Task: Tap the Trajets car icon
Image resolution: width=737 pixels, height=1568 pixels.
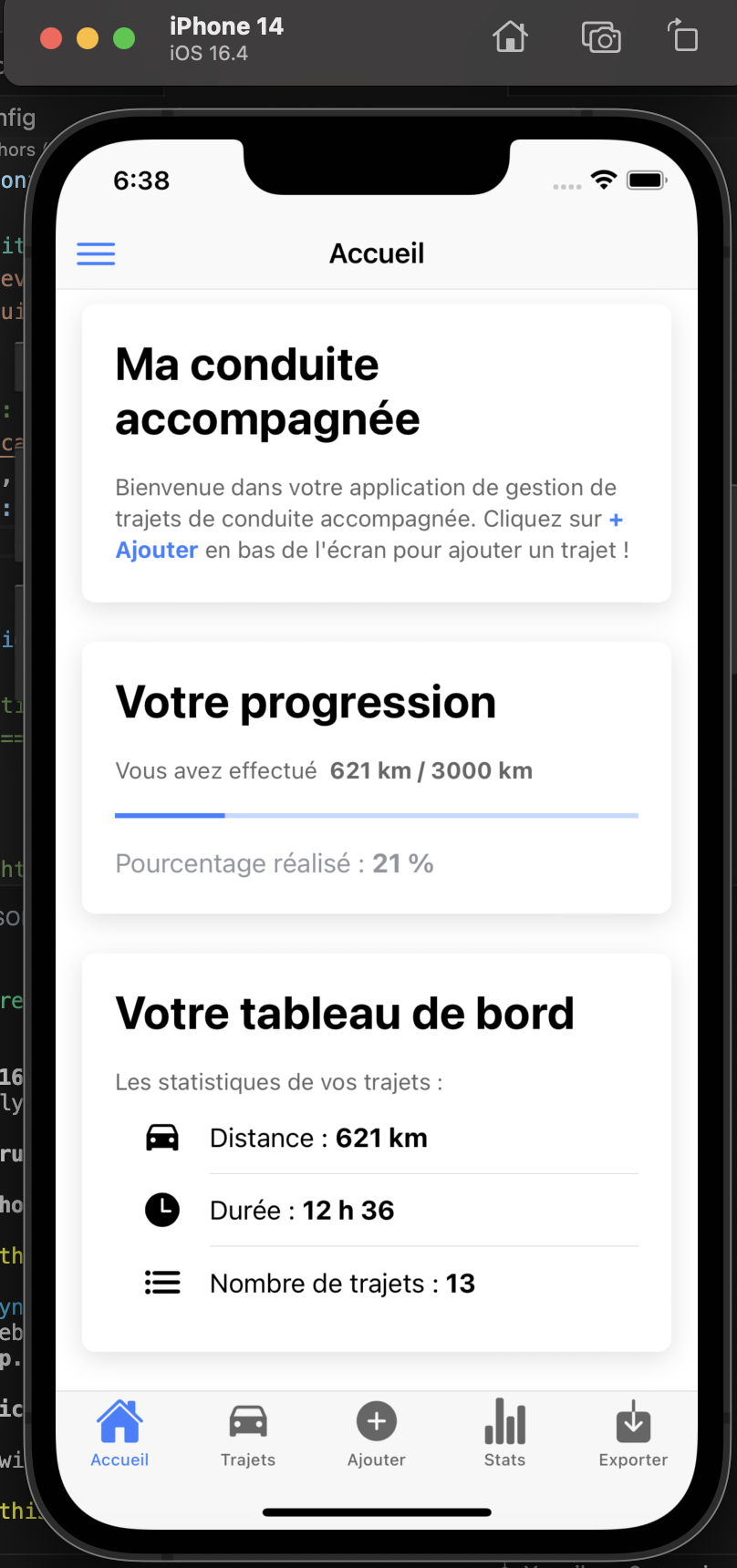Action: [x=247, y=1420]
